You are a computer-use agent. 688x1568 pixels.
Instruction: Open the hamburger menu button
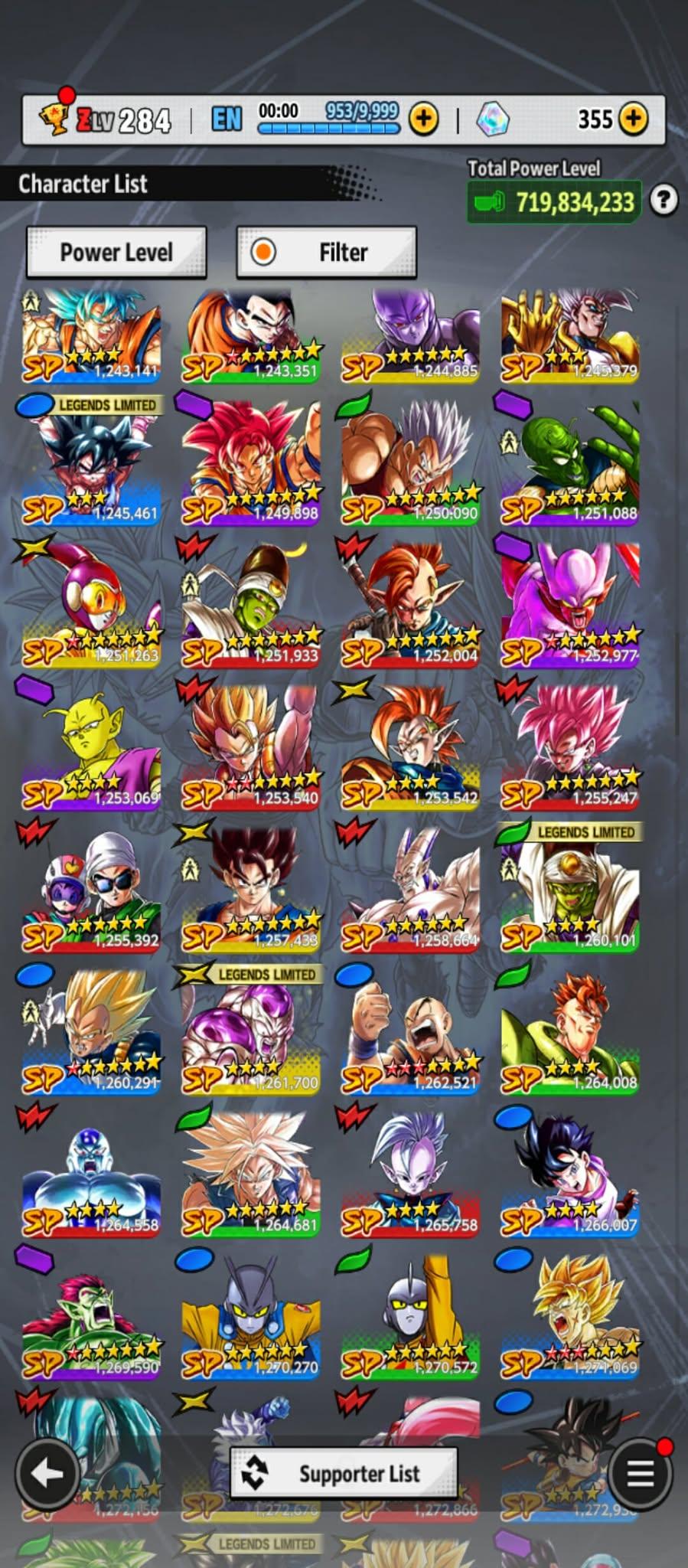(640, 1473)
